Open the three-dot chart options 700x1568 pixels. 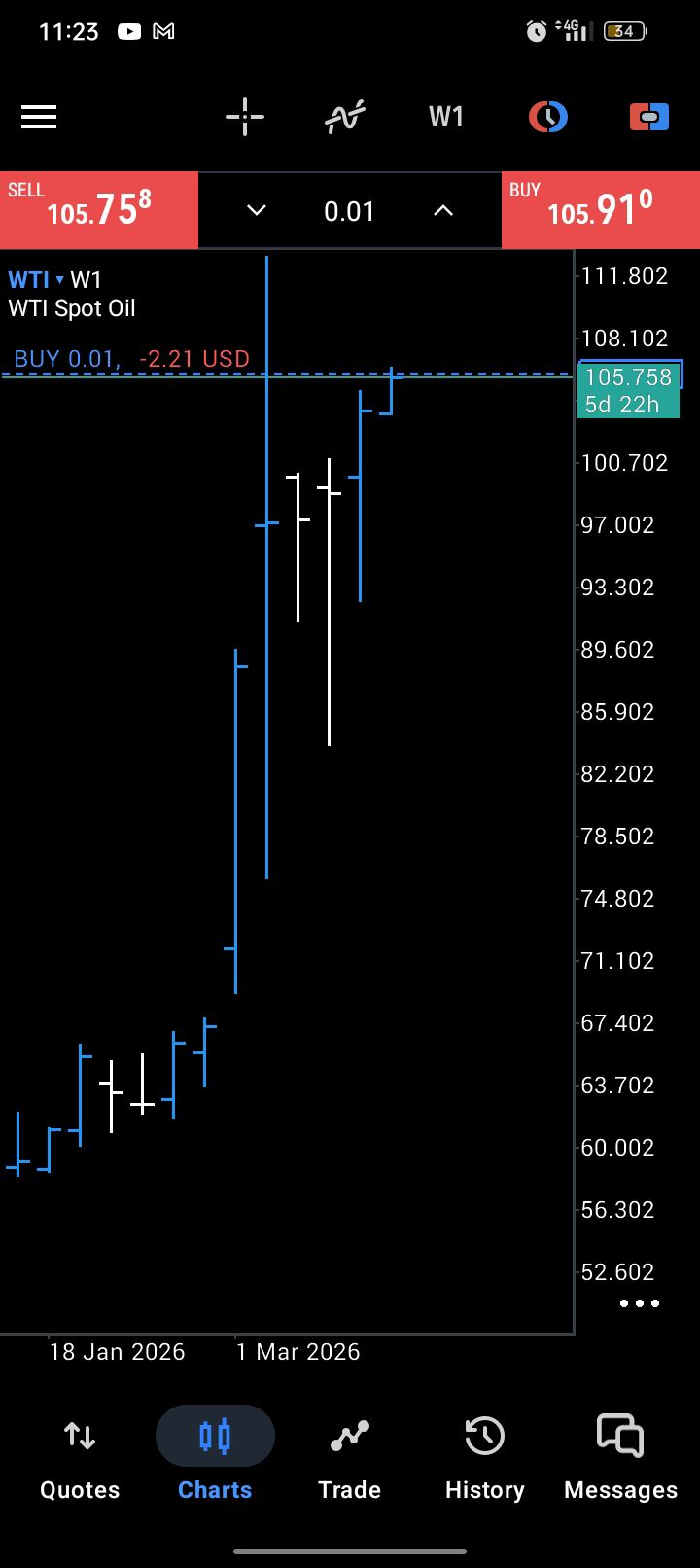(640, 1303)
